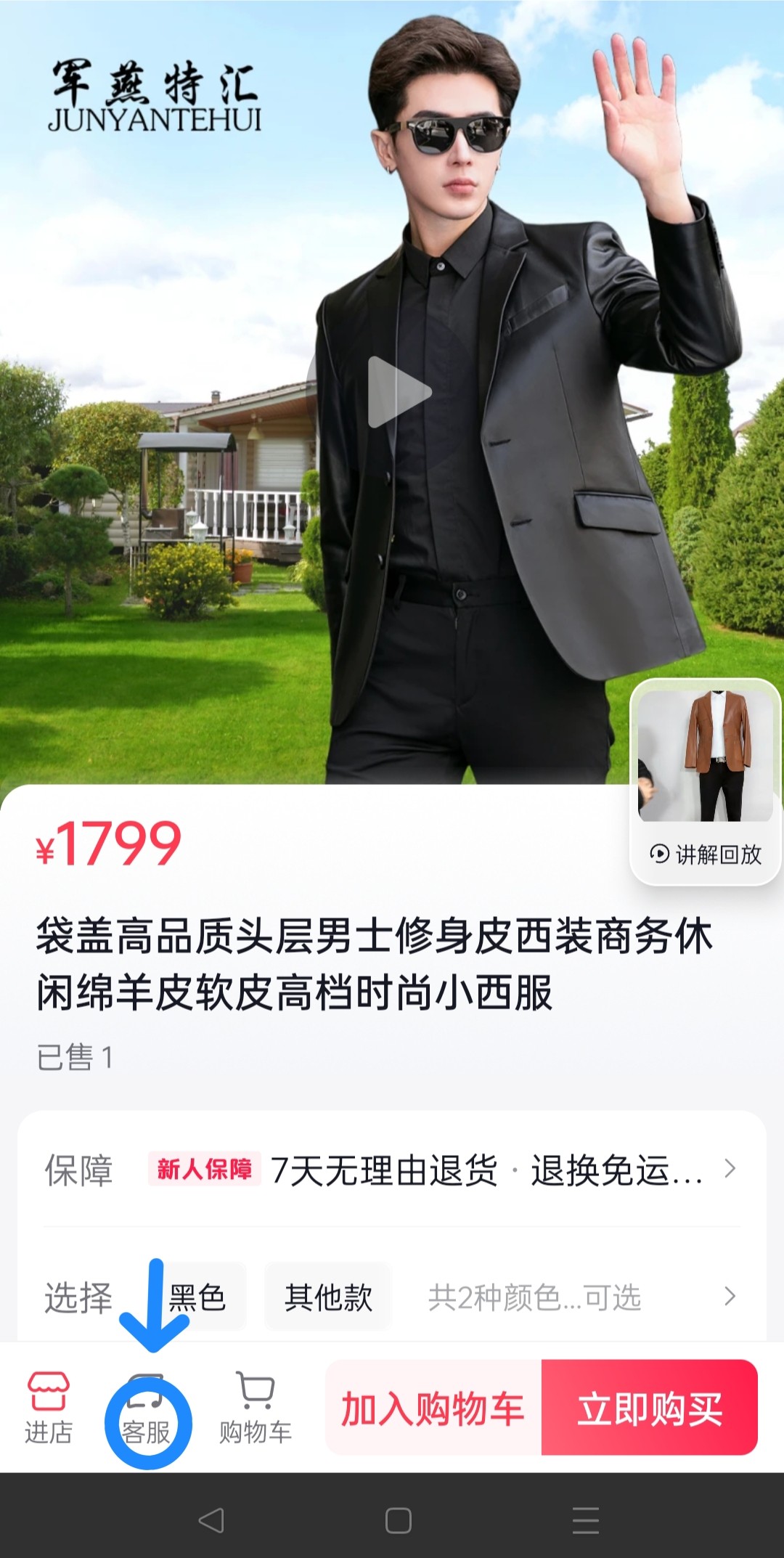Tap 加入购物车 to add to cart
The image size is (784, 1558).
pos(433,1408)
